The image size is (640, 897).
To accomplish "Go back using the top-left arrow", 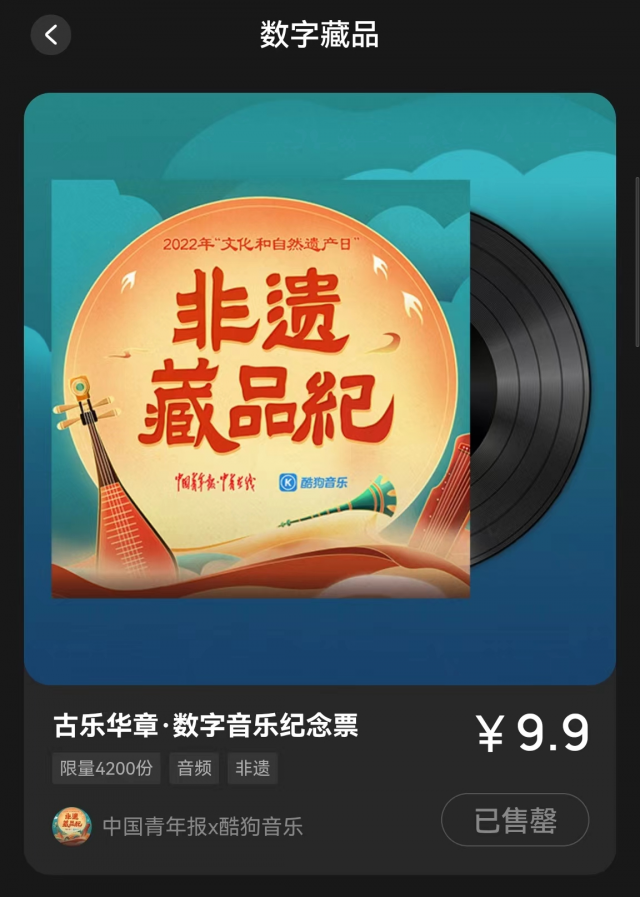I will tap(51, 35).
